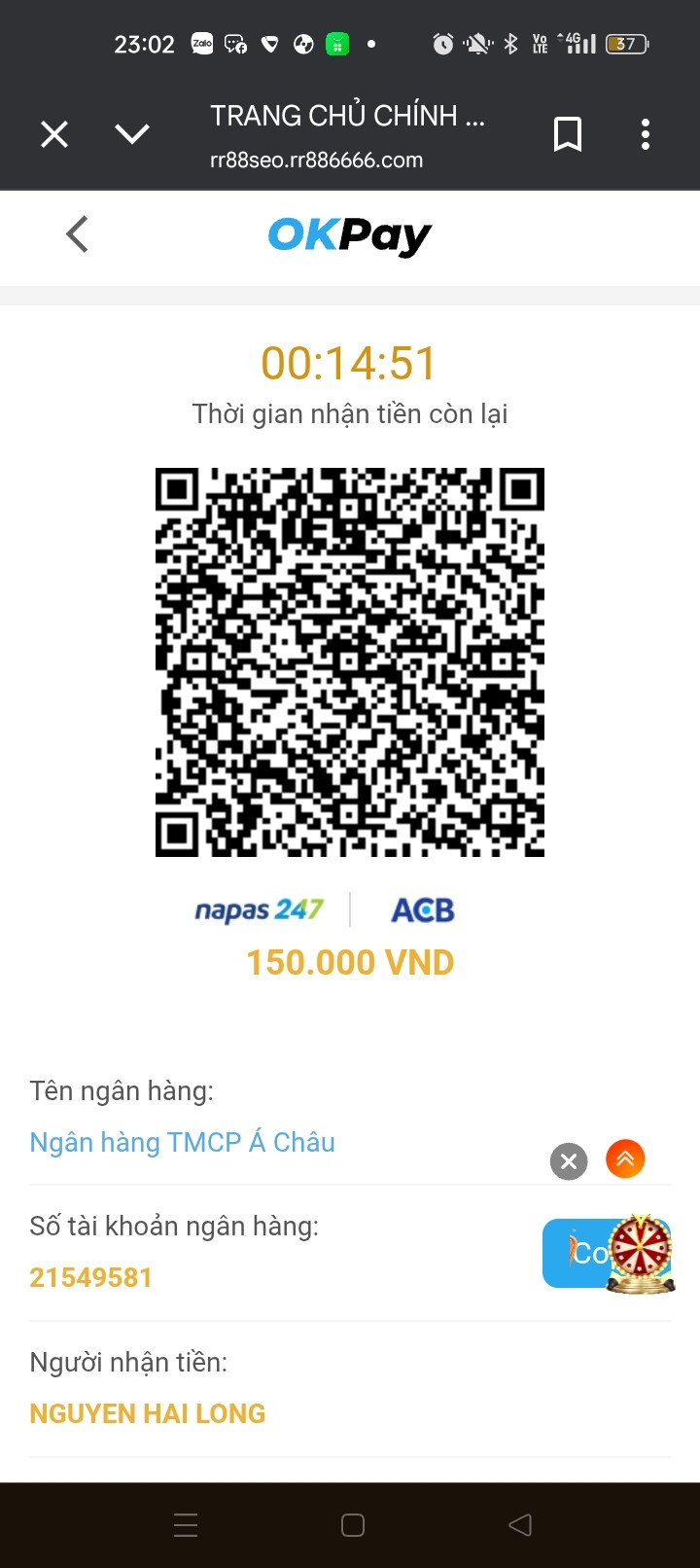The width and height of the screenshot is (700, 1568).
Task: Minimize the browser tab using the down chevron
Action: [x=132, y=134]
